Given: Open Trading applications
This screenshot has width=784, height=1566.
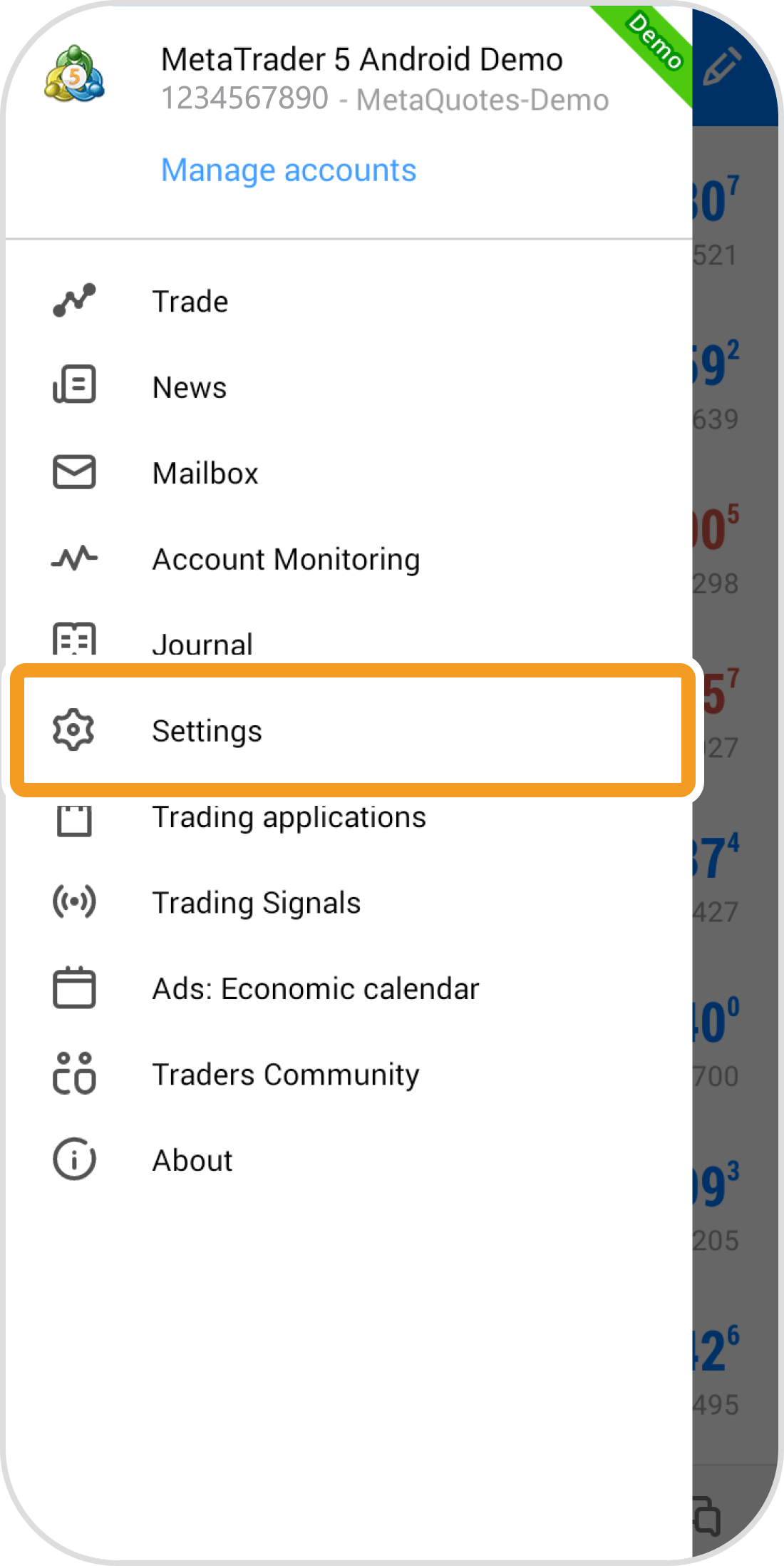Looking at the screenshot, I should [x=289, y=818].
